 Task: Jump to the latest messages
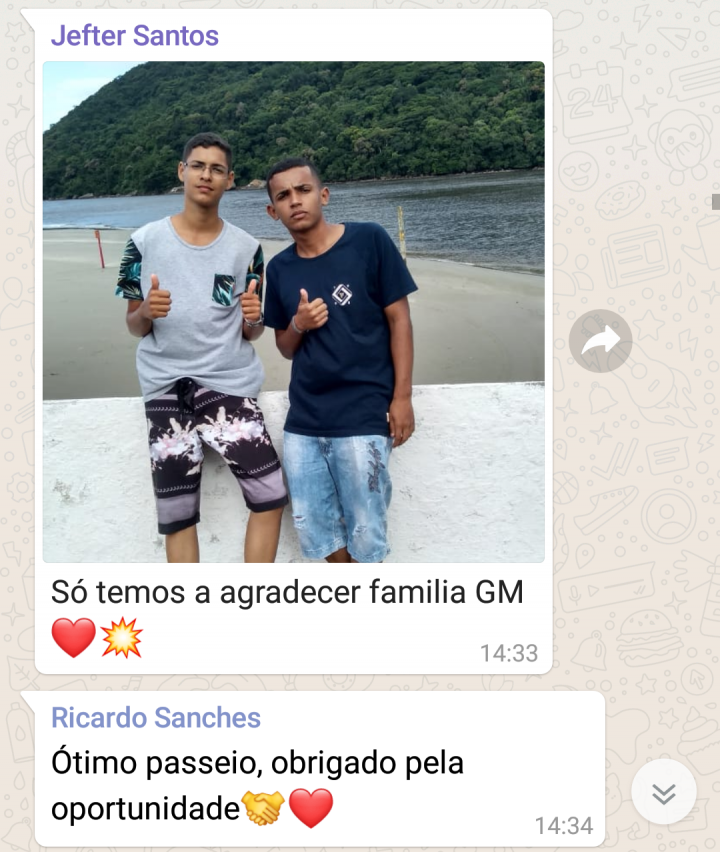pos(664,792)
